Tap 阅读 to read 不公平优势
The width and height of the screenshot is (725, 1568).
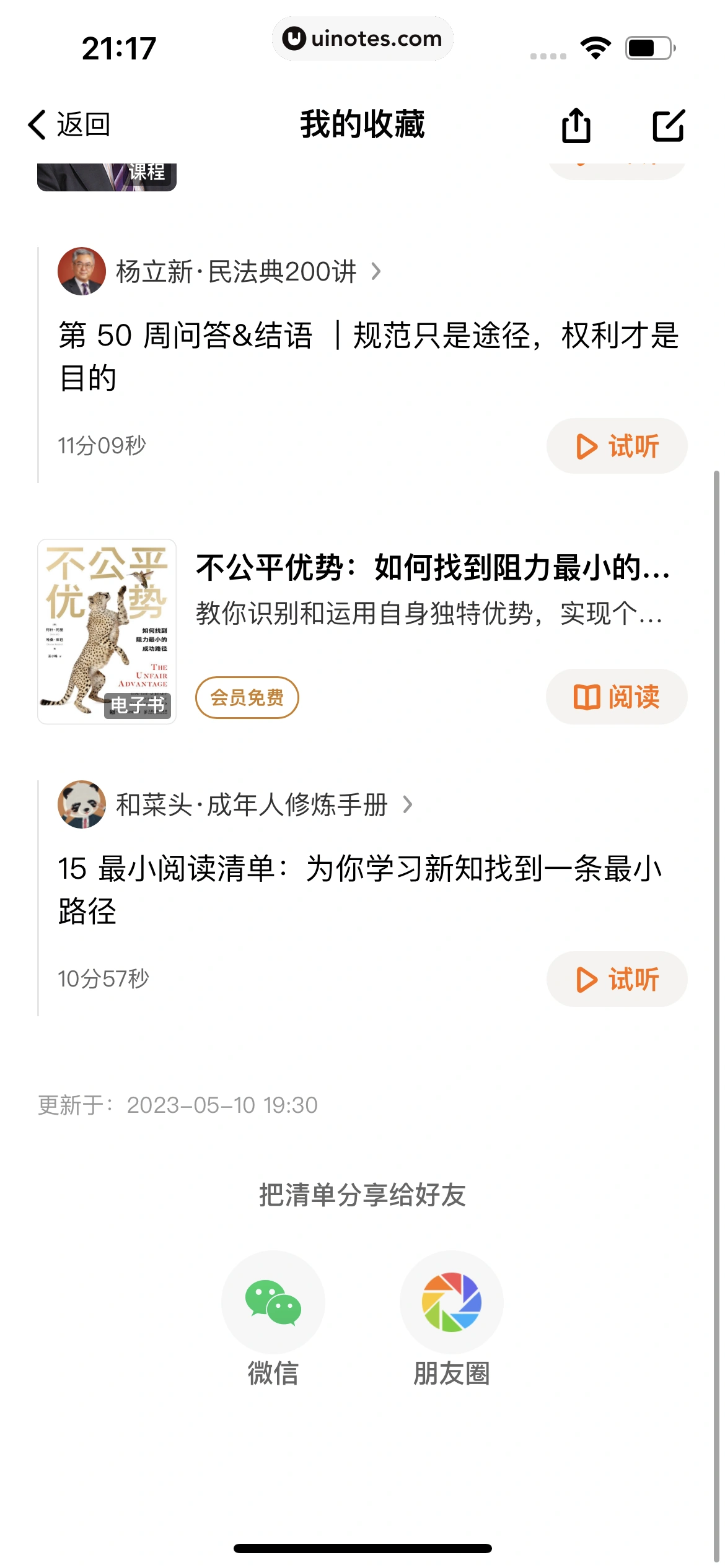coord(617,697)
